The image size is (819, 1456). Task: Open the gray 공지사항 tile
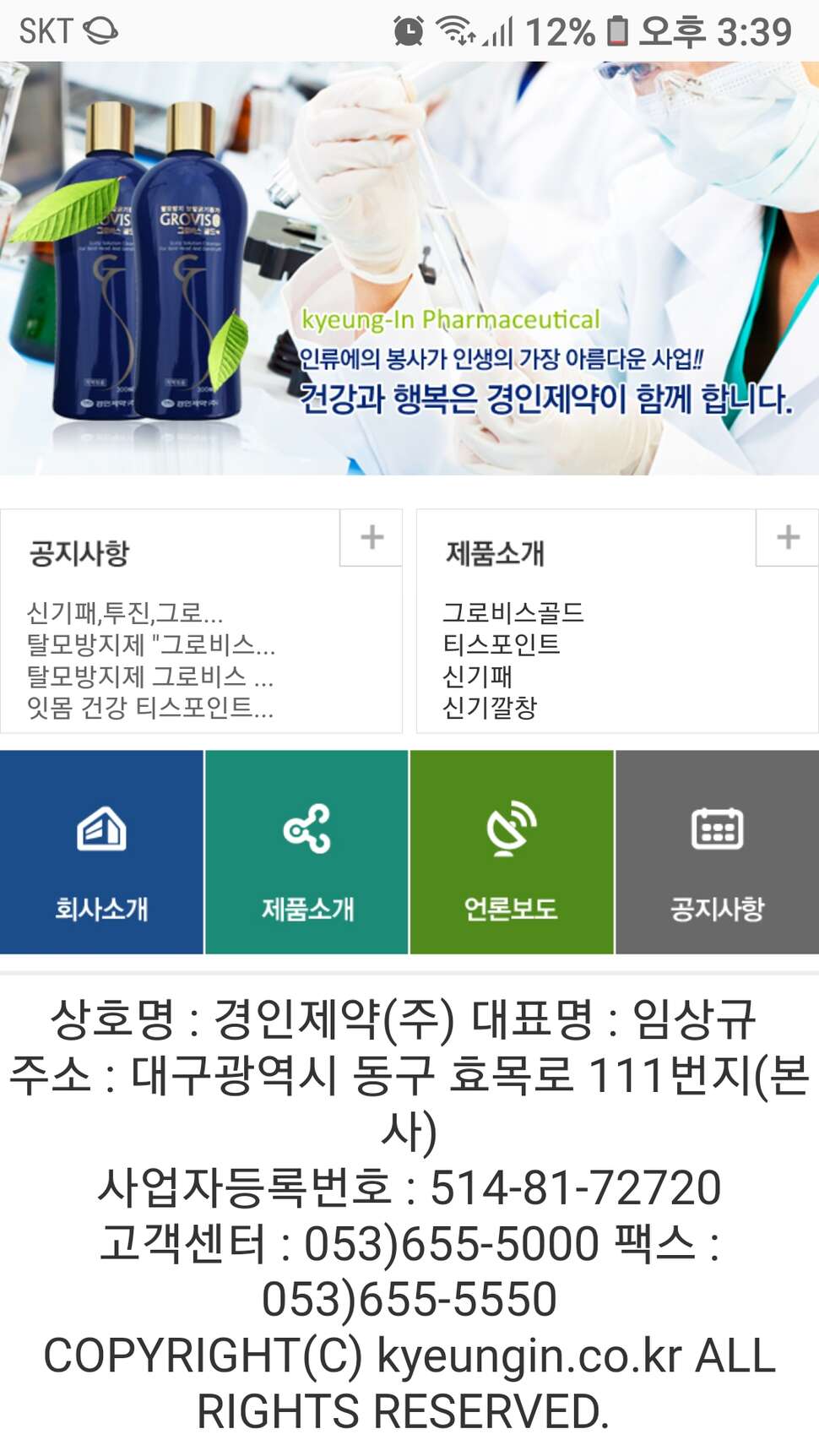tap(717, 852)
